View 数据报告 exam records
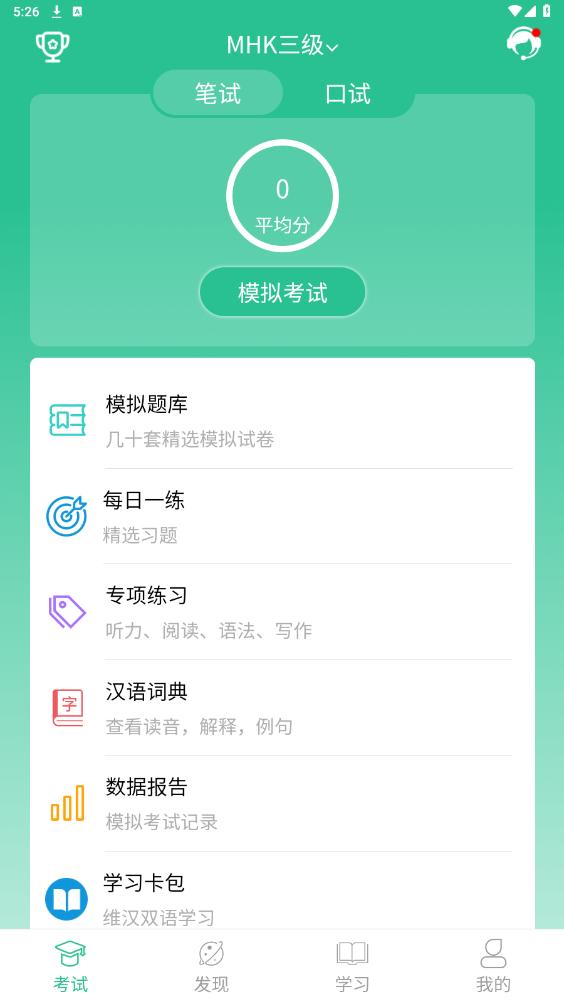This screenshot has height=1004, width=564. click(x=282, y=804)
